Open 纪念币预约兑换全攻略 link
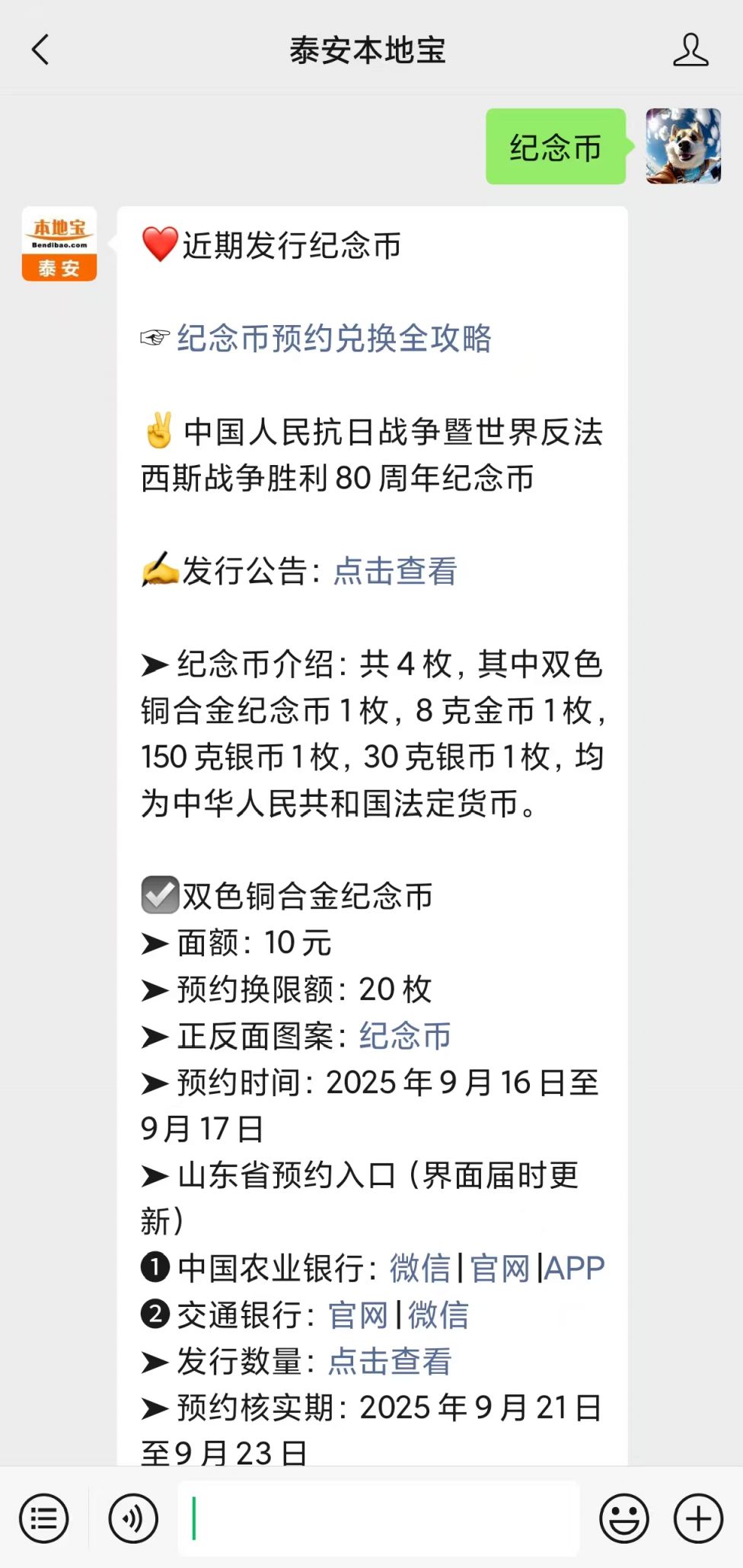 [x=334, y=339]
